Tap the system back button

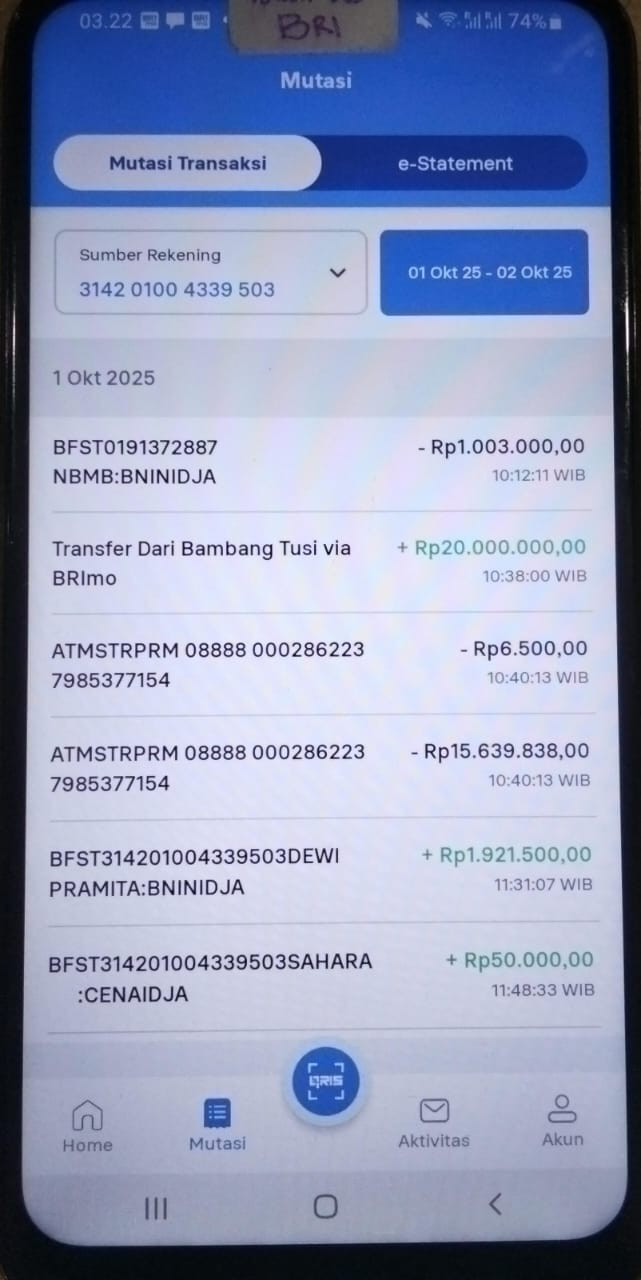pyautogui.click(x=495, y=1205)
